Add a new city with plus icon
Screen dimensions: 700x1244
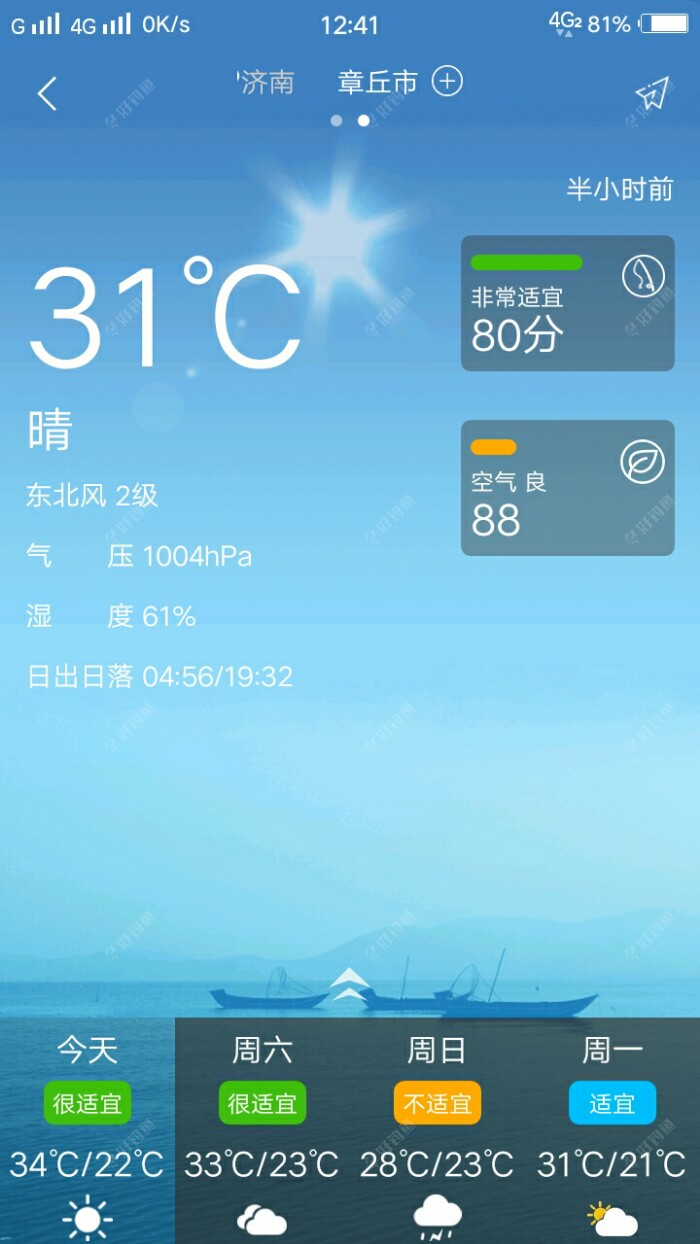tap(447, 81)
